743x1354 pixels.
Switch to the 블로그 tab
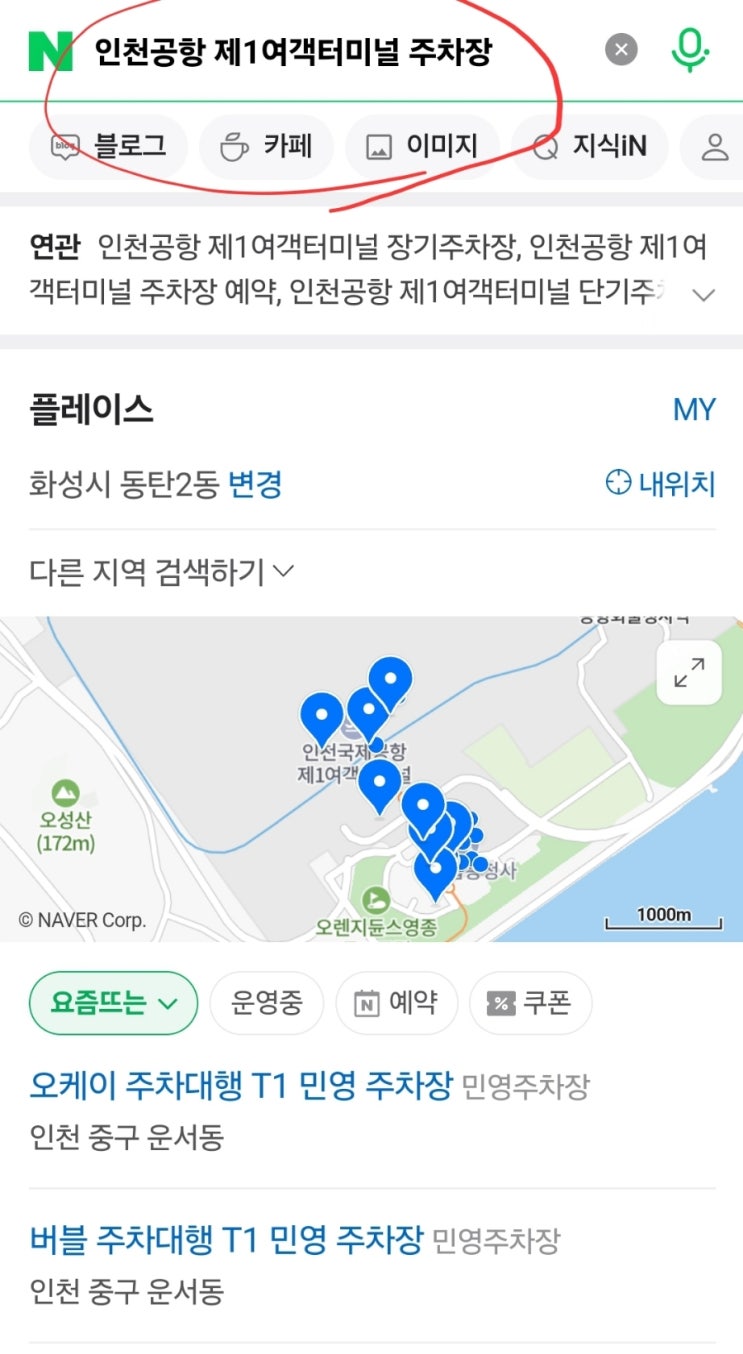click(109, 147)
